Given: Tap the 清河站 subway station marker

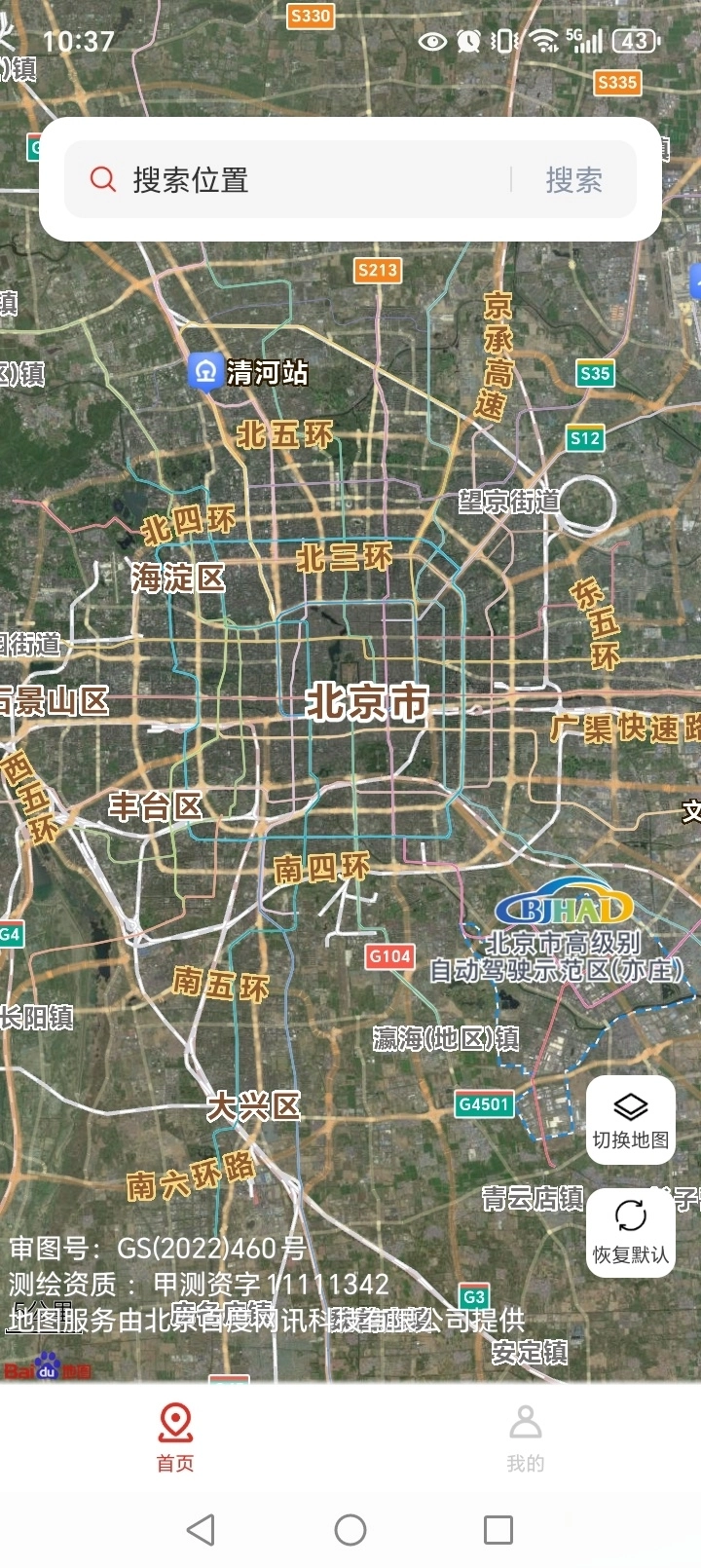Looking at the screenshot, I should coord(205,371).
